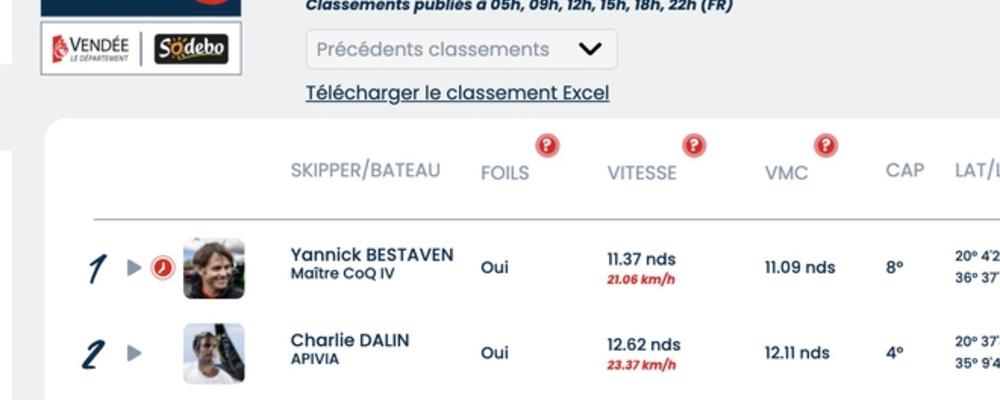Tap the red clock icon beside Yannick BESTAVEN
The width and height of the screenshot is (1000, 400).
click(162, 268)
